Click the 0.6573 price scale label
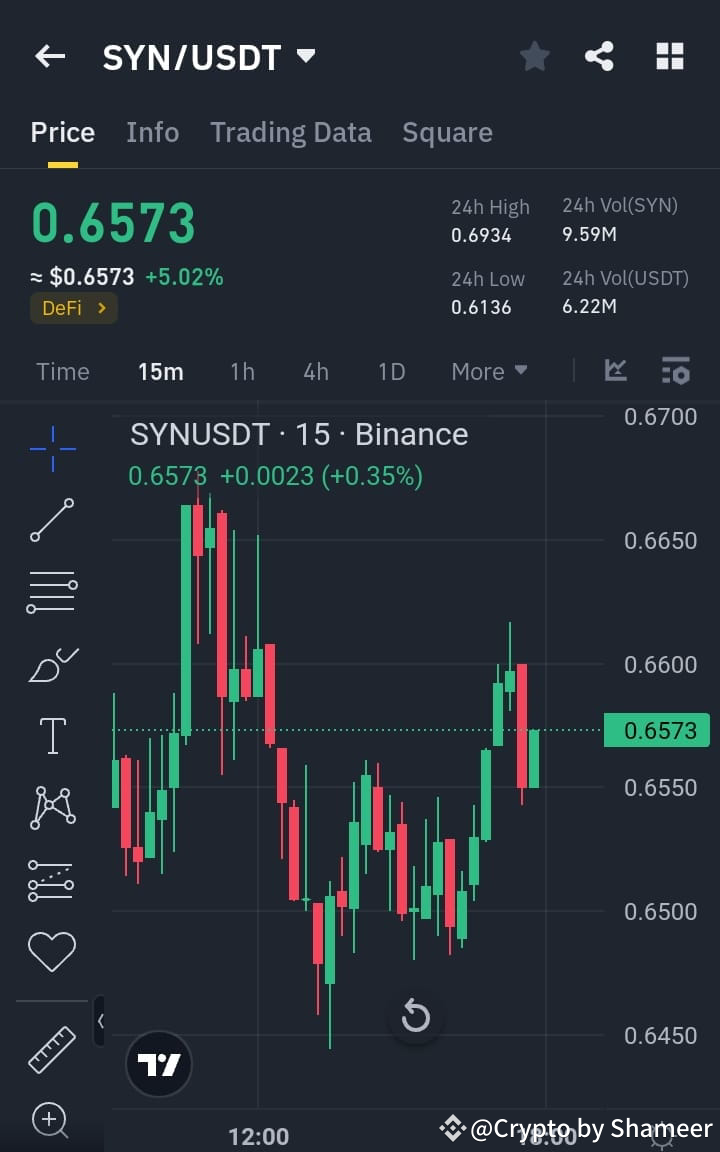The height and width of the screenshot is (1152, 720). click(x=657, y=730)
